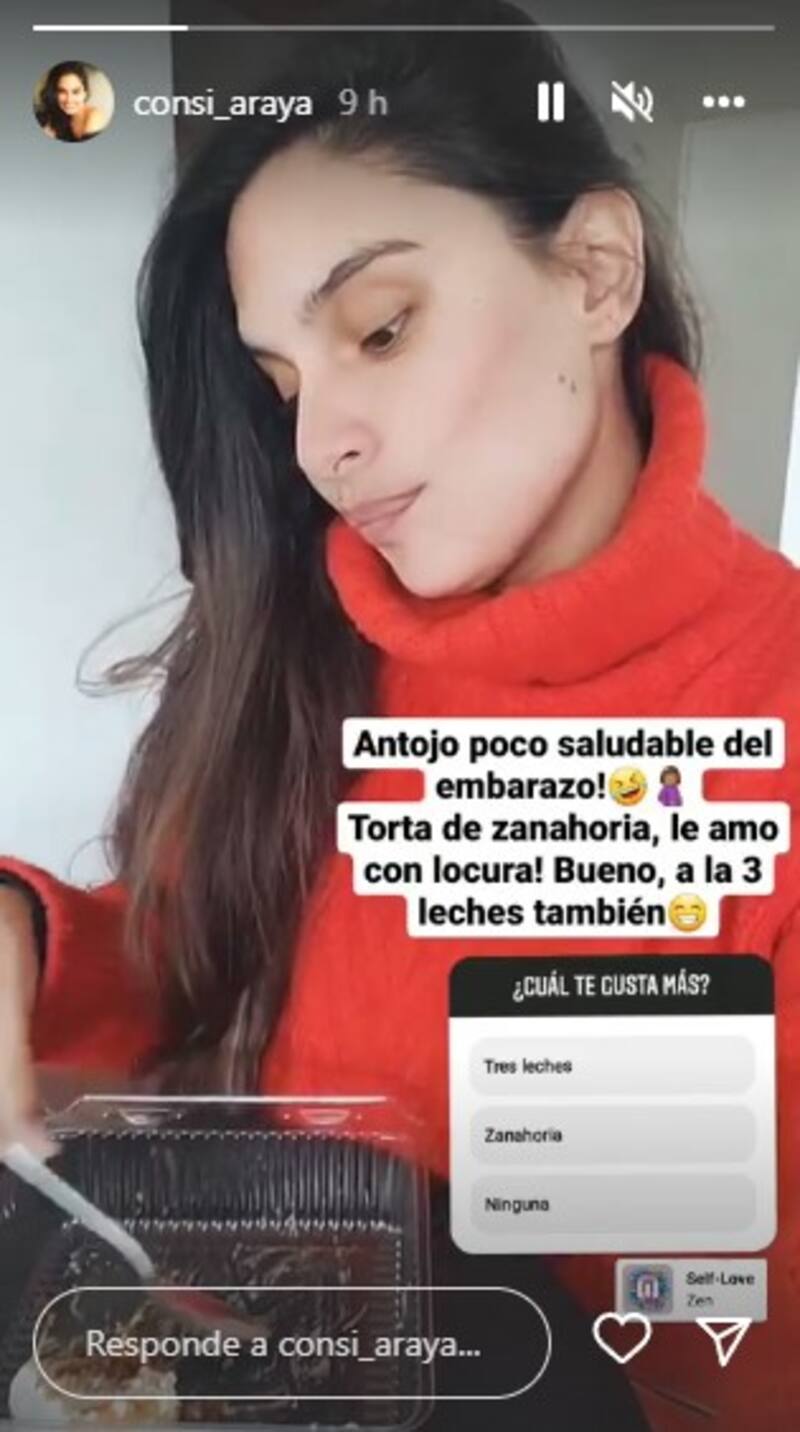Open the Self-Love Zen sticker

click(x=691, y=1289)
